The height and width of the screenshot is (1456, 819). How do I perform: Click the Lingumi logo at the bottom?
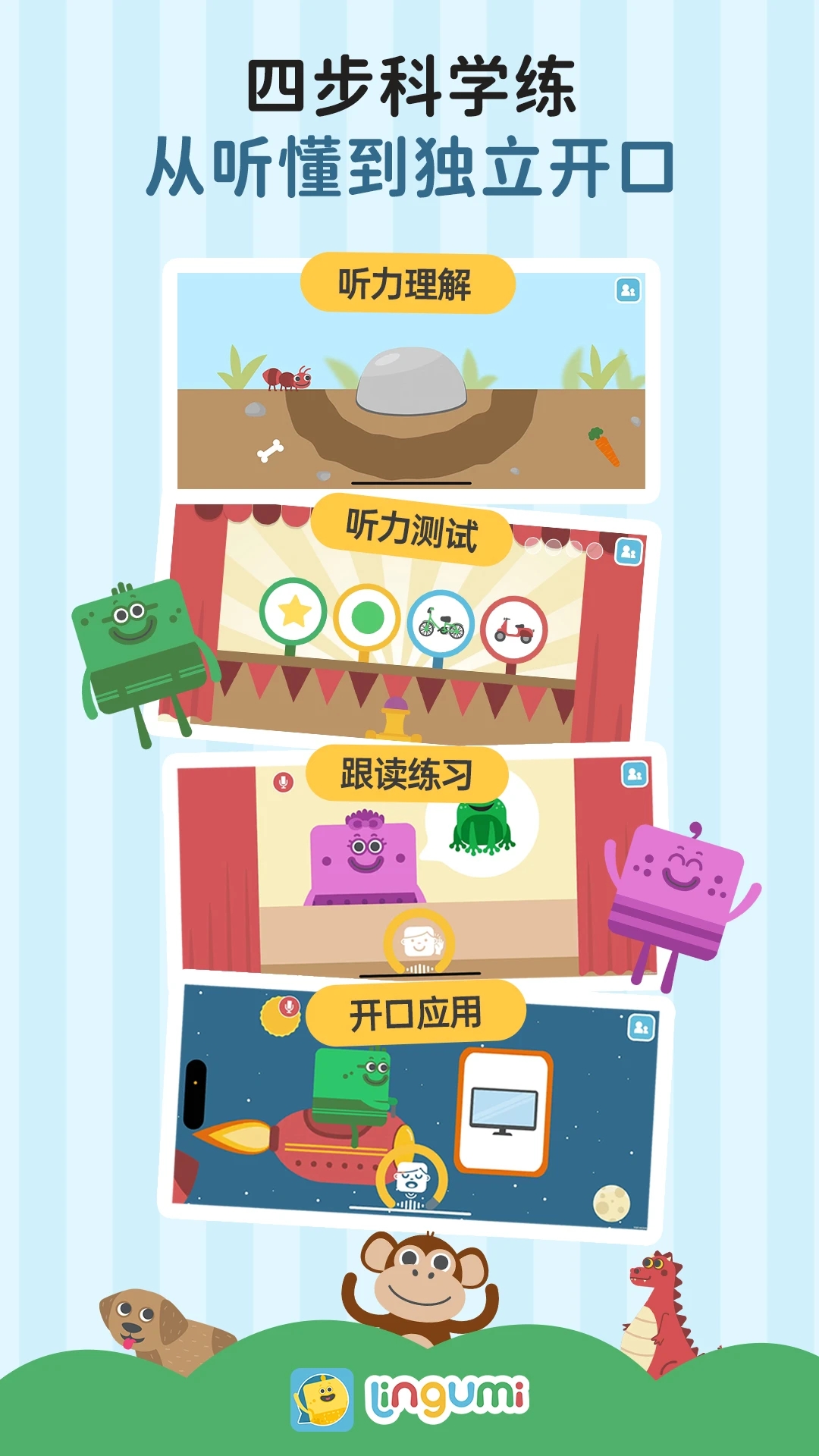click(x=409, y=1400)
